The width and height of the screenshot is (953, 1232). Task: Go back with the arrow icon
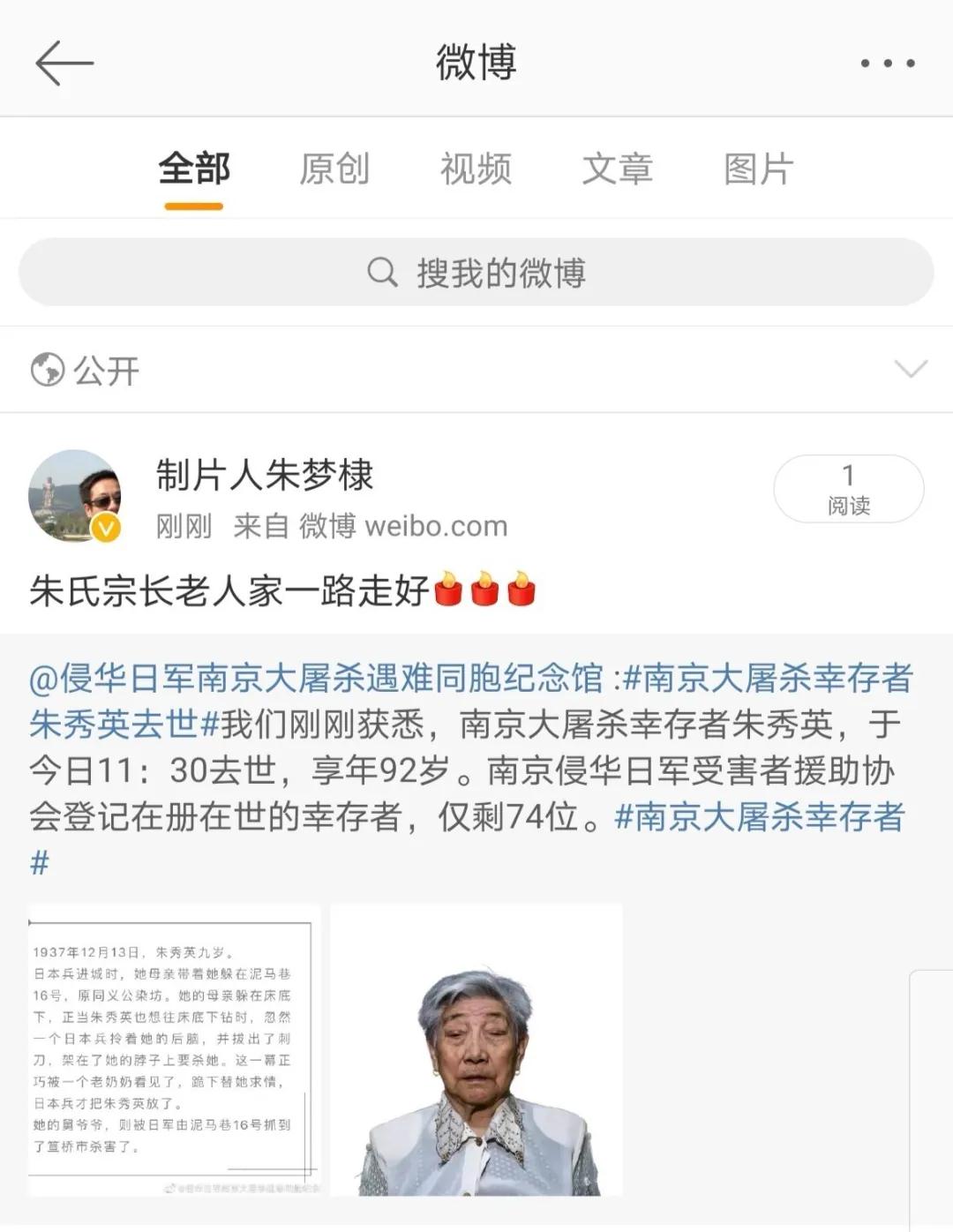point(64,63)
